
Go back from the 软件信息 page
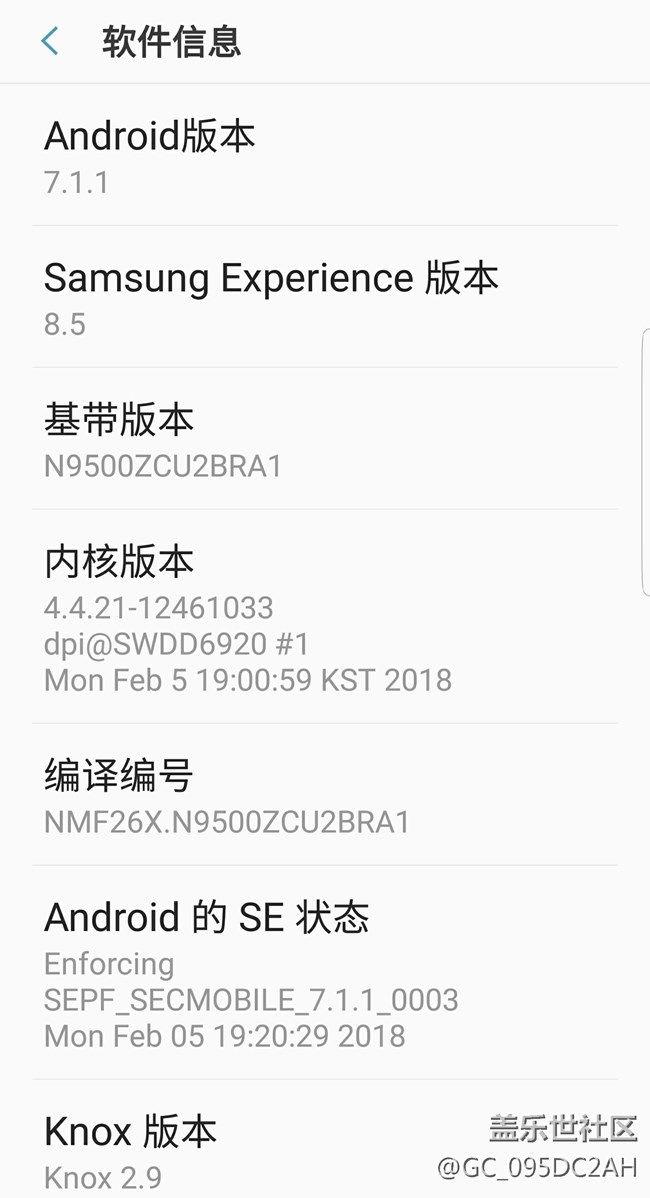tap(49, 41)
